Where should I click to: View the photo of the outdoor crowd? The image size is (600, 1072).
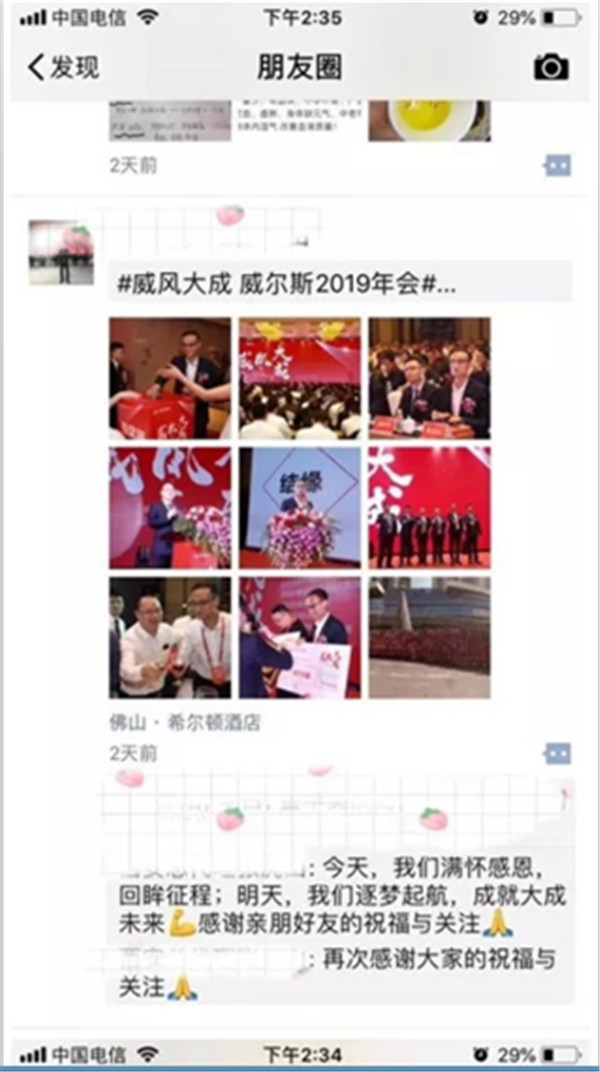pyautogui.click(x=429, y=637)
